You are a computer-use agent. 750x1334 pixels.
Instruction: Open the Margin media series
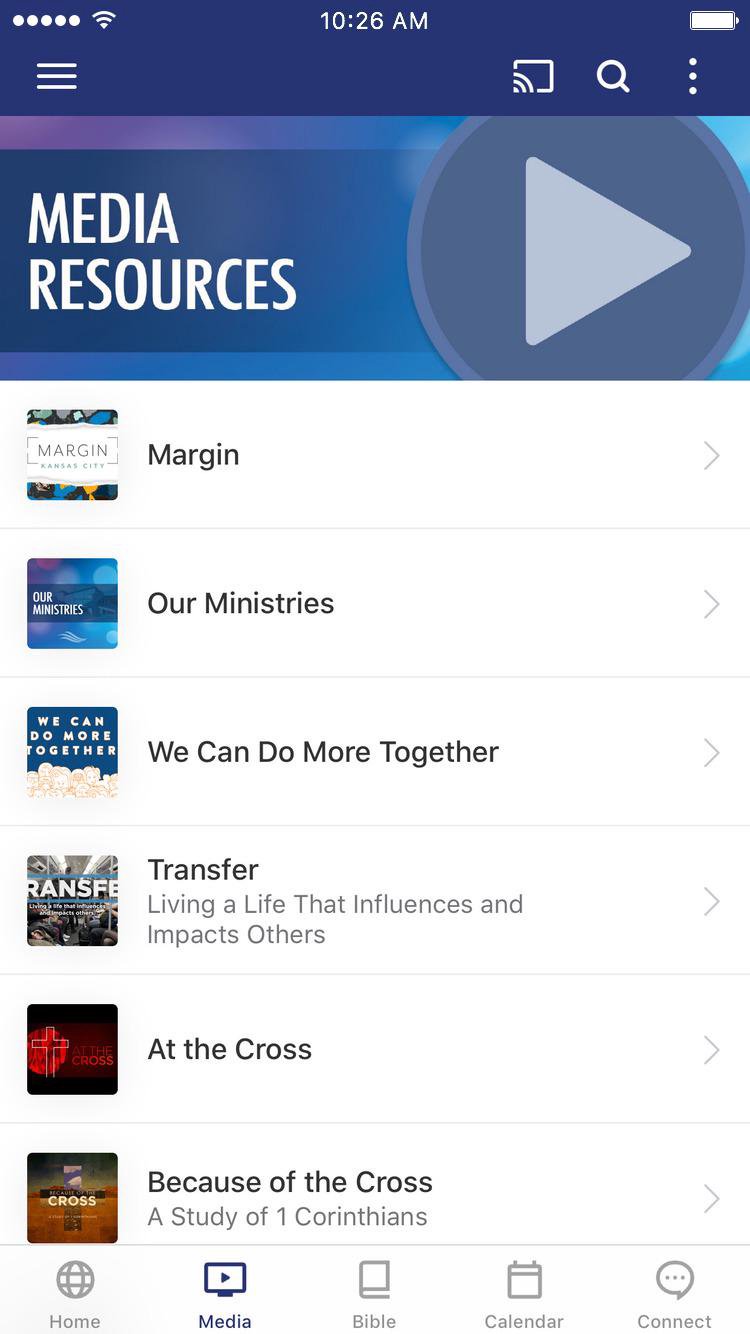(375, 455)
